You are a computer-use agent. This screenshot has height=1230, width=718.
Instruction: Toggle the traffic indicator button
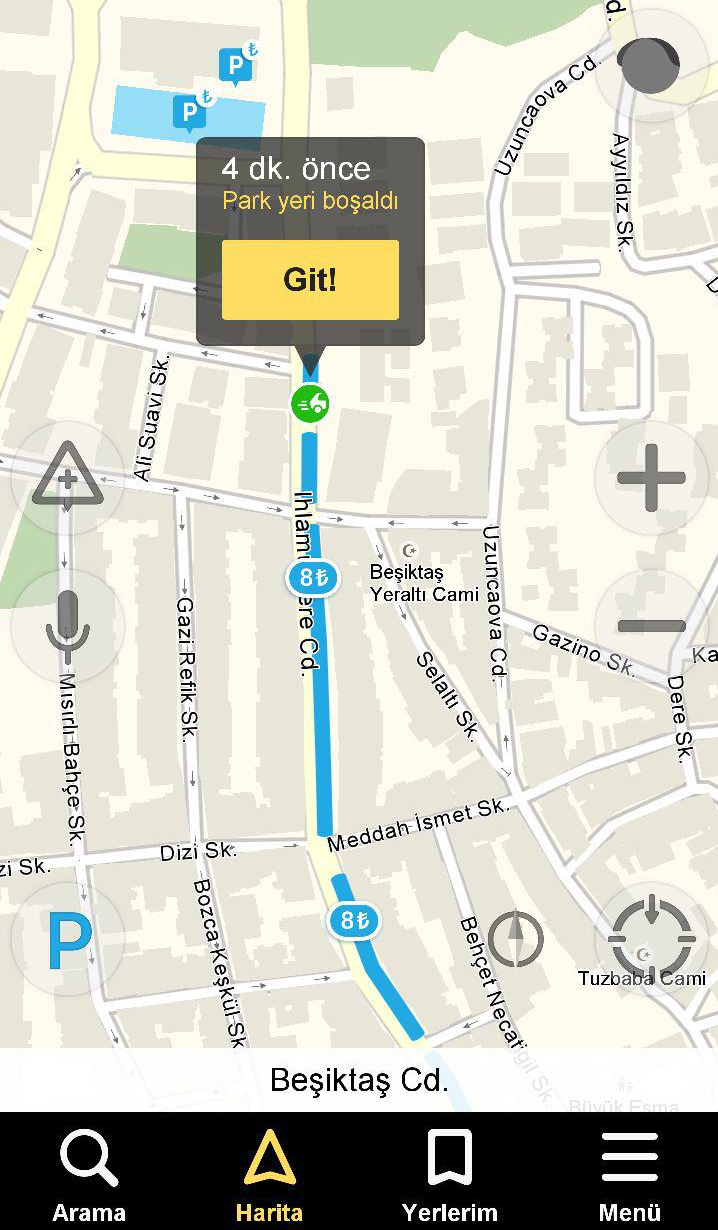coord(651,66)
